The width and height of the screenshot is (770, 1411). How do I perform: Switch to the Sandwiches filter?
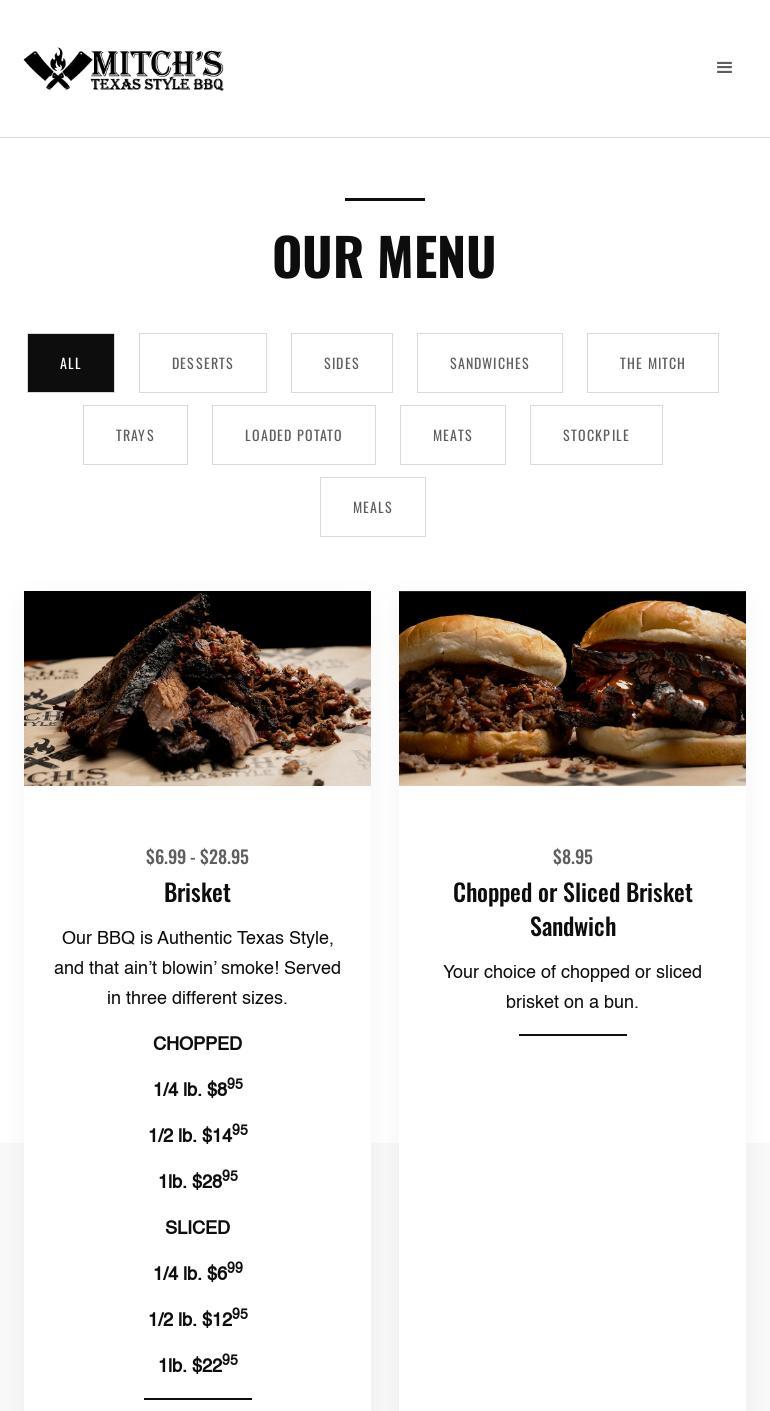490,363
